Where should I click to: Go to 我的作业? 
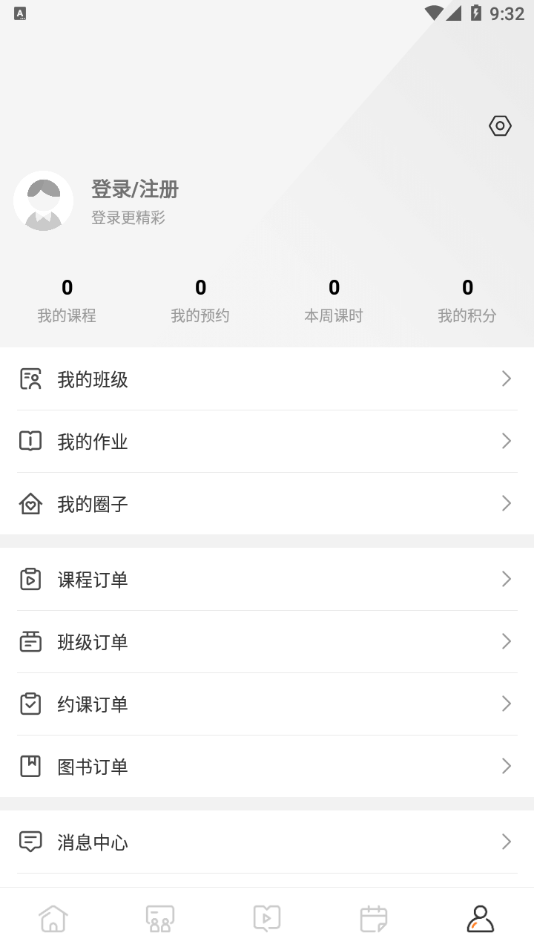[x=267, y=442]
